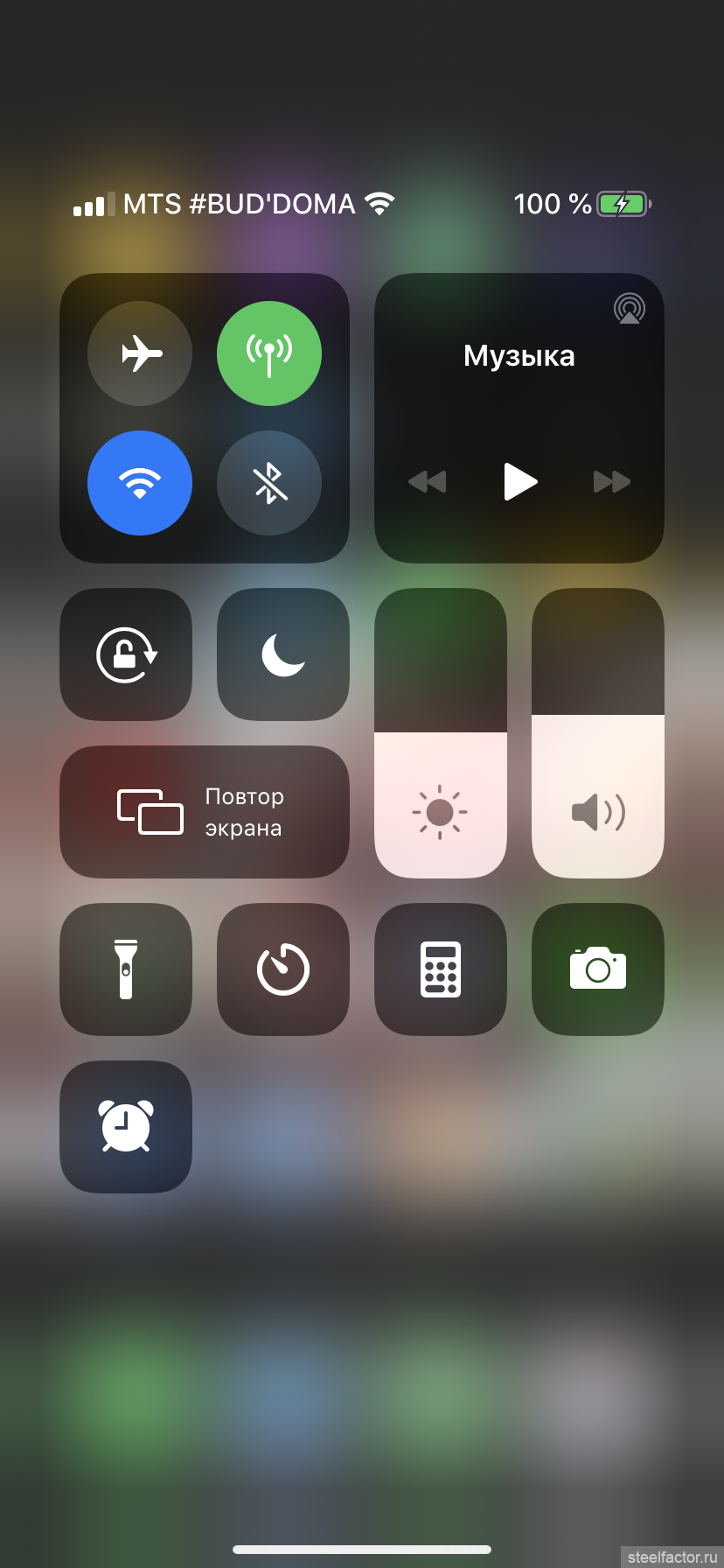
Task: Turn off cellular data
Action: (x=269, y=353)
